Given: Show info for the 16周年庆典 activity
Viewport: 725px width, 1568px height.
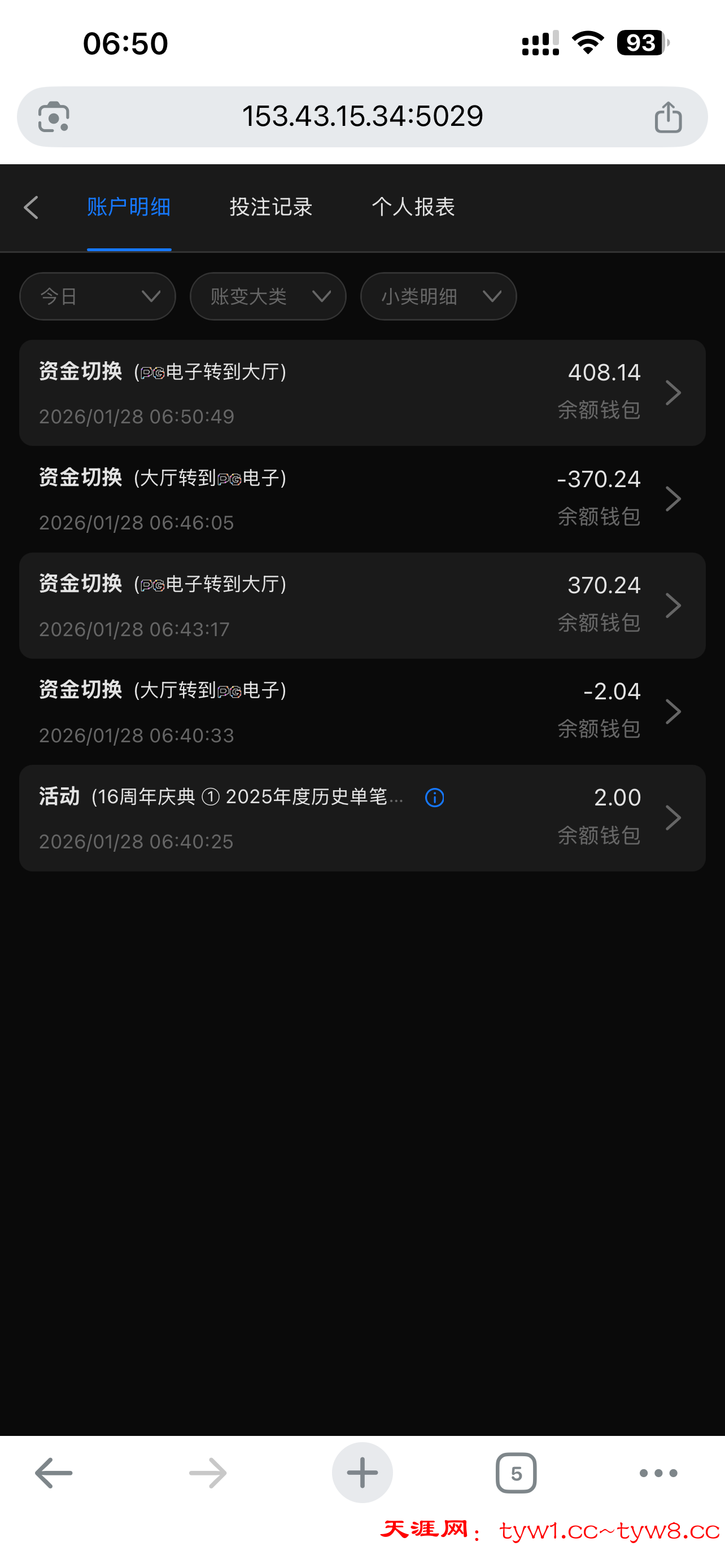Looking at the screenshot, I should (435, 798).
